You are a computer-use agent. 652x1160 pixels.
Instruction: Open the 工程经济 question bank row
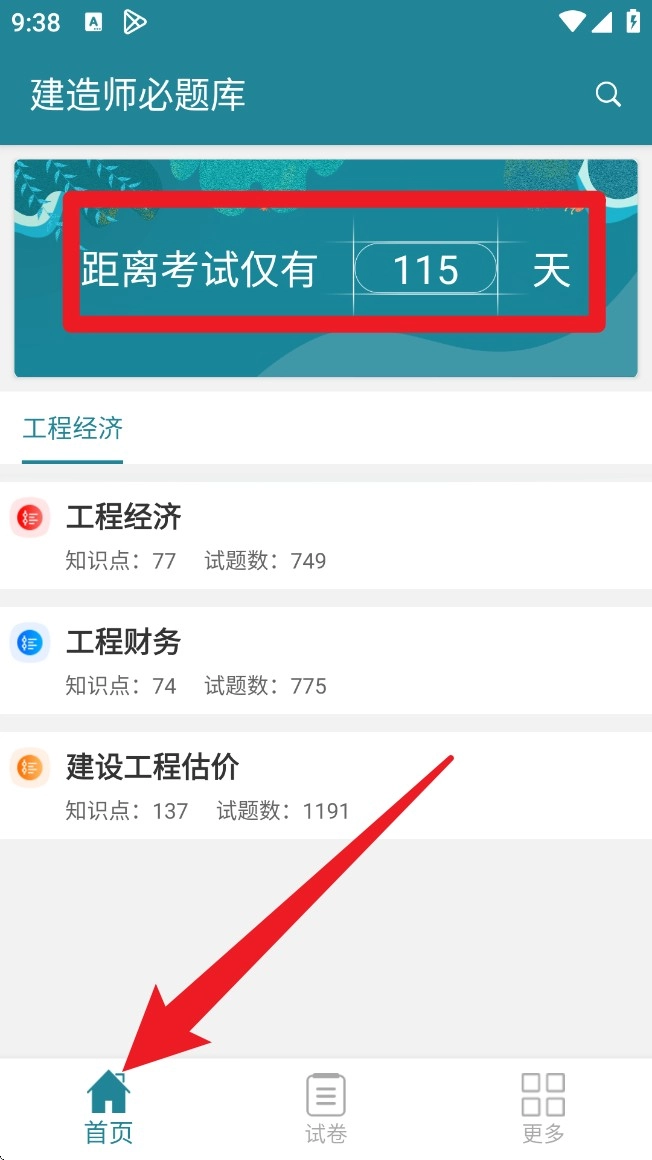(x=326, y=536)
